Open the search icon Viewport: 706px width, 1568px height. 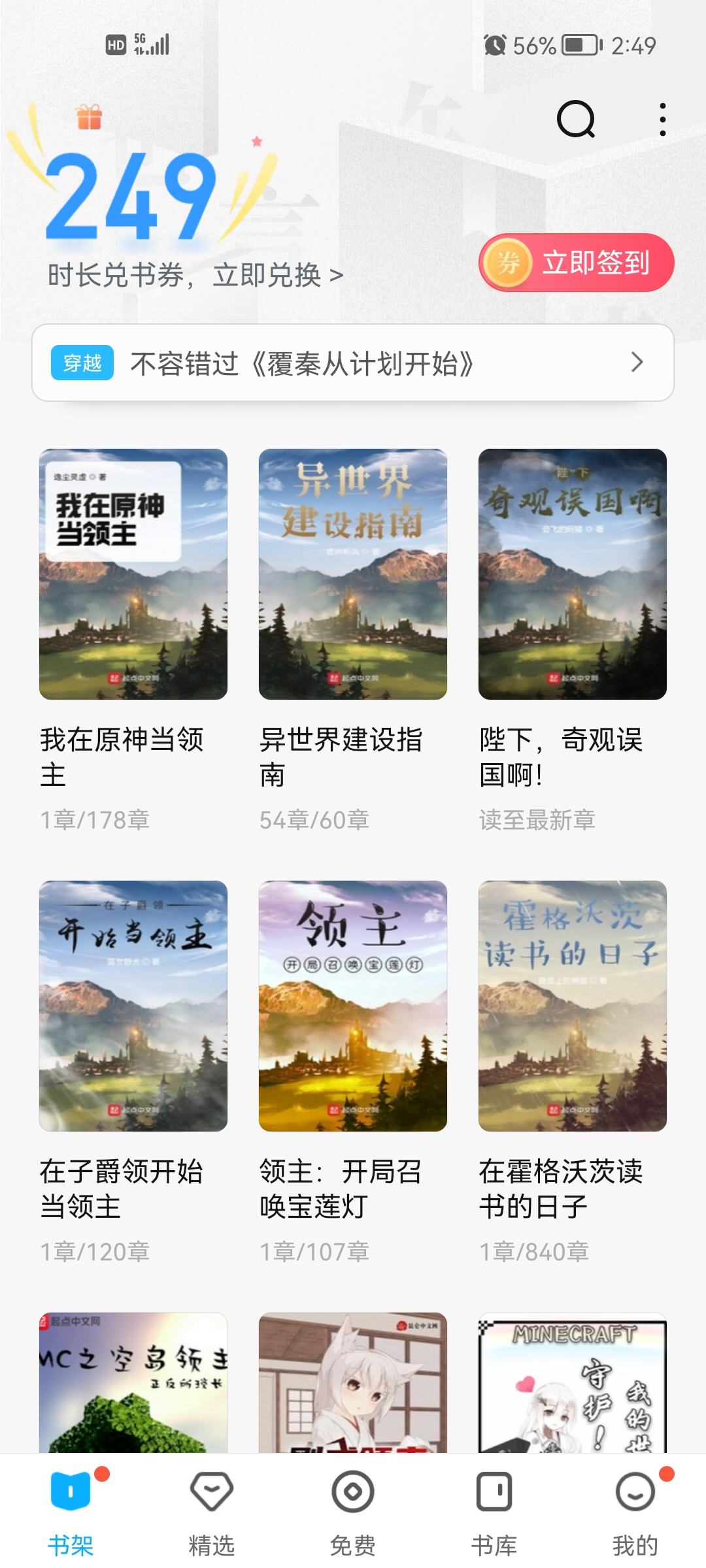tap(575, 120)
